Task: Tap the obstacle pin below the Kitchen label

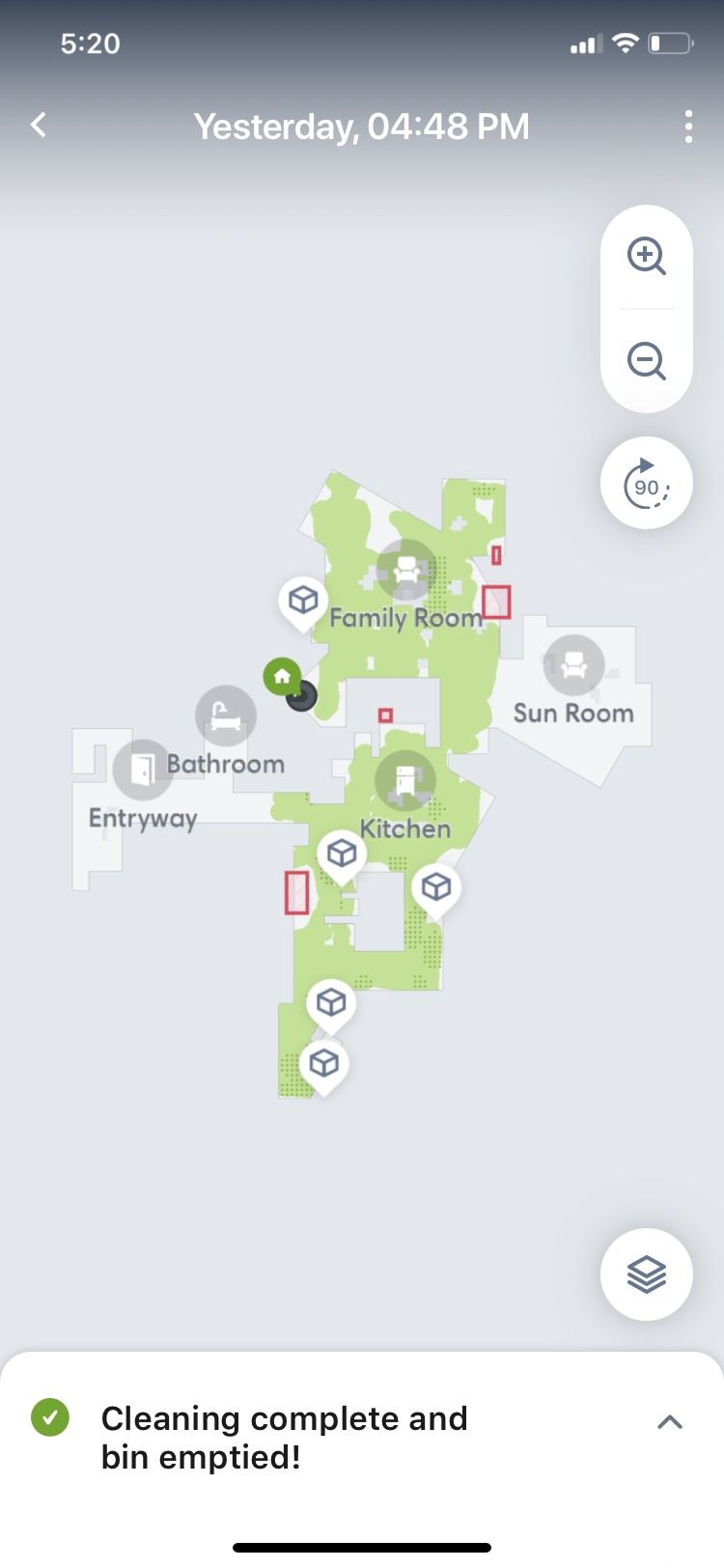Action: tap(342, 854)
